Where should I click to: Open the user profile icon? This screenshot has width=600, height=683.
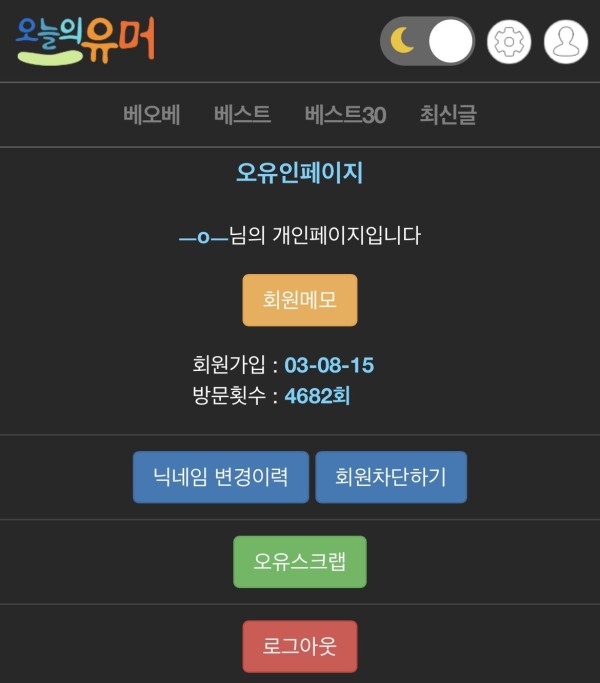565,42
